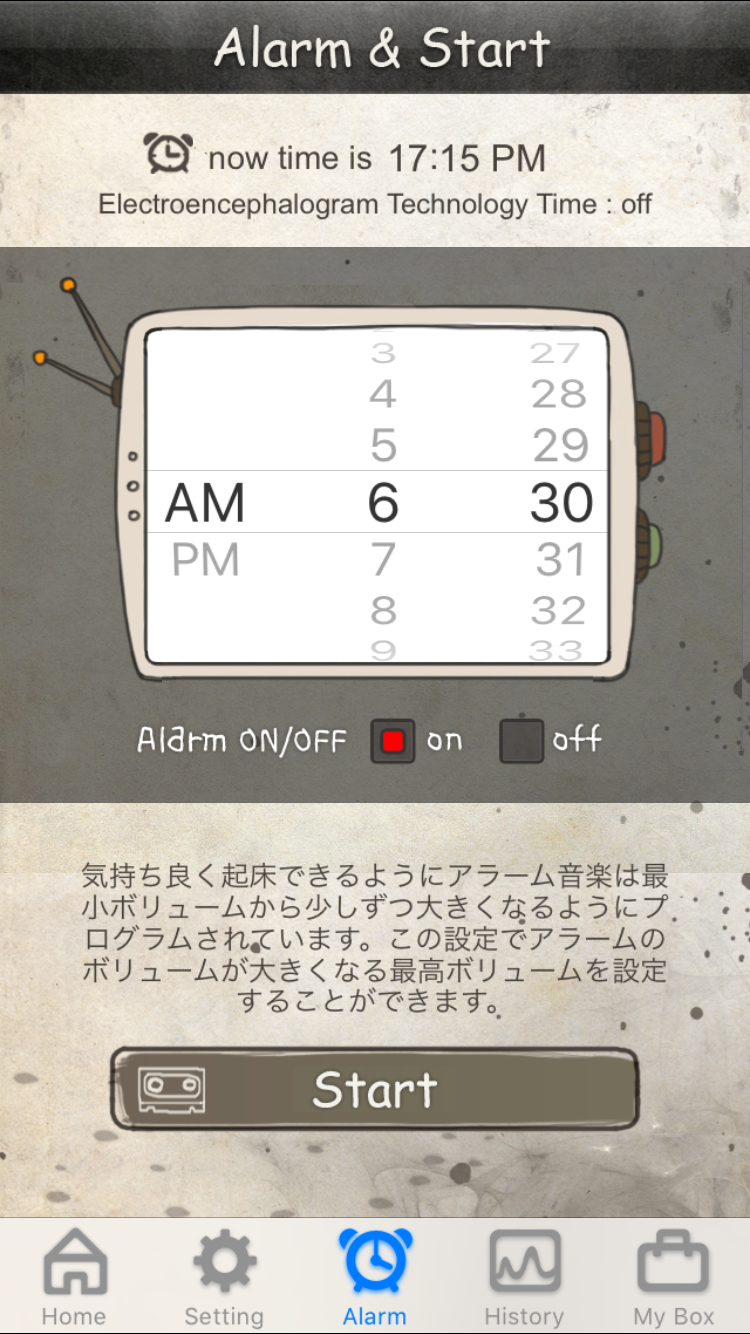Screen dimensions: 750x1334
Task: Open the Setting tab
Action: click(224, 1278)
